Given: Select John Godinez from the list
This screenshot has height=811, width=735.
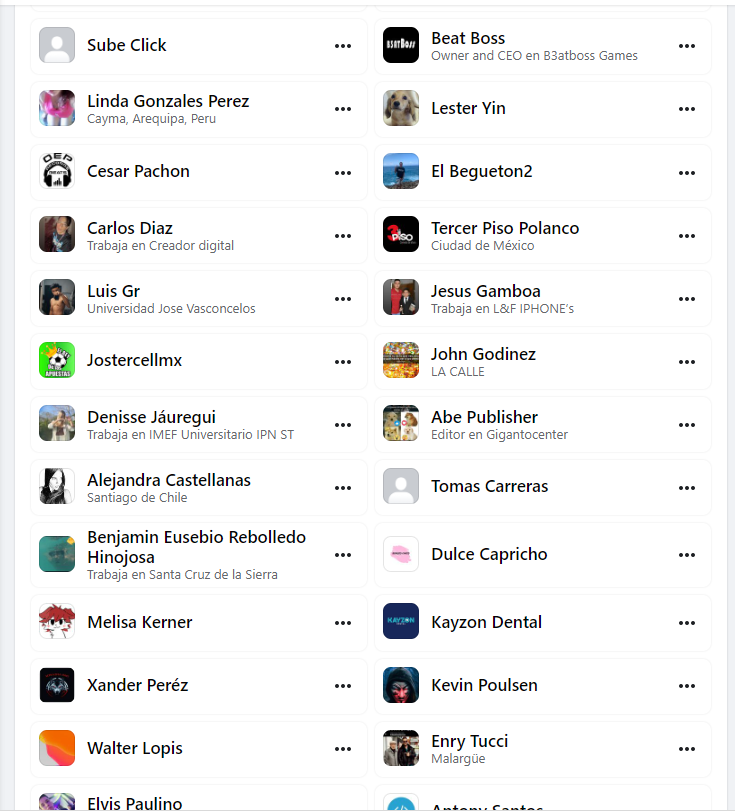Looking at the screenshot, I should tap(483, 354).
